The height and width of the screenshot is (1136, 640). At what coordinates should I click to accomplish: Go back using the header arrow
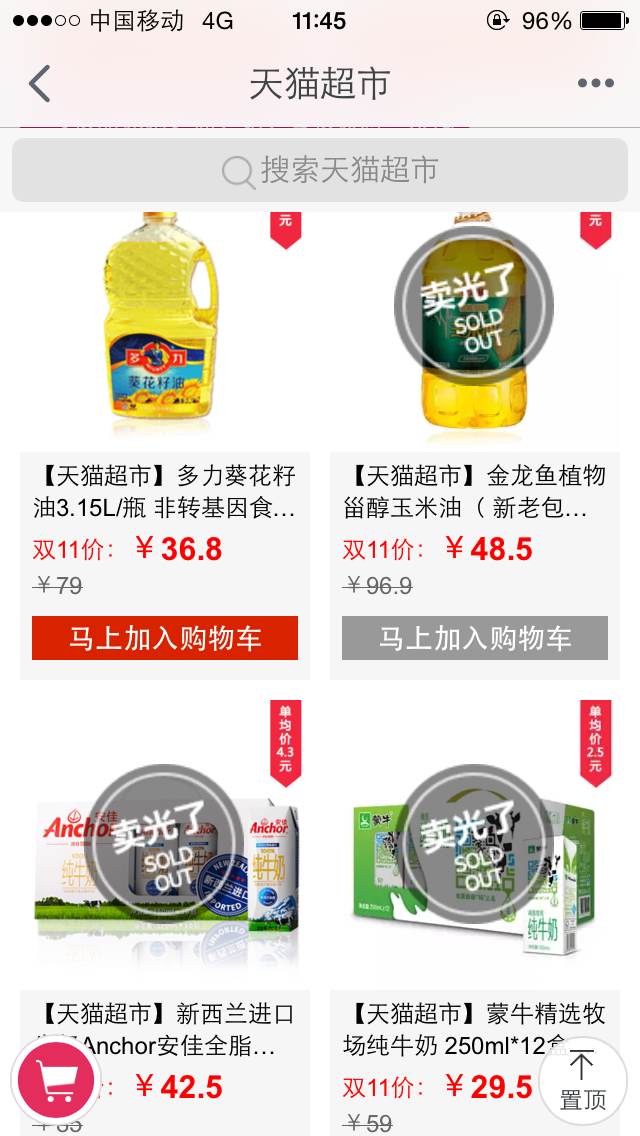point(39,83)
